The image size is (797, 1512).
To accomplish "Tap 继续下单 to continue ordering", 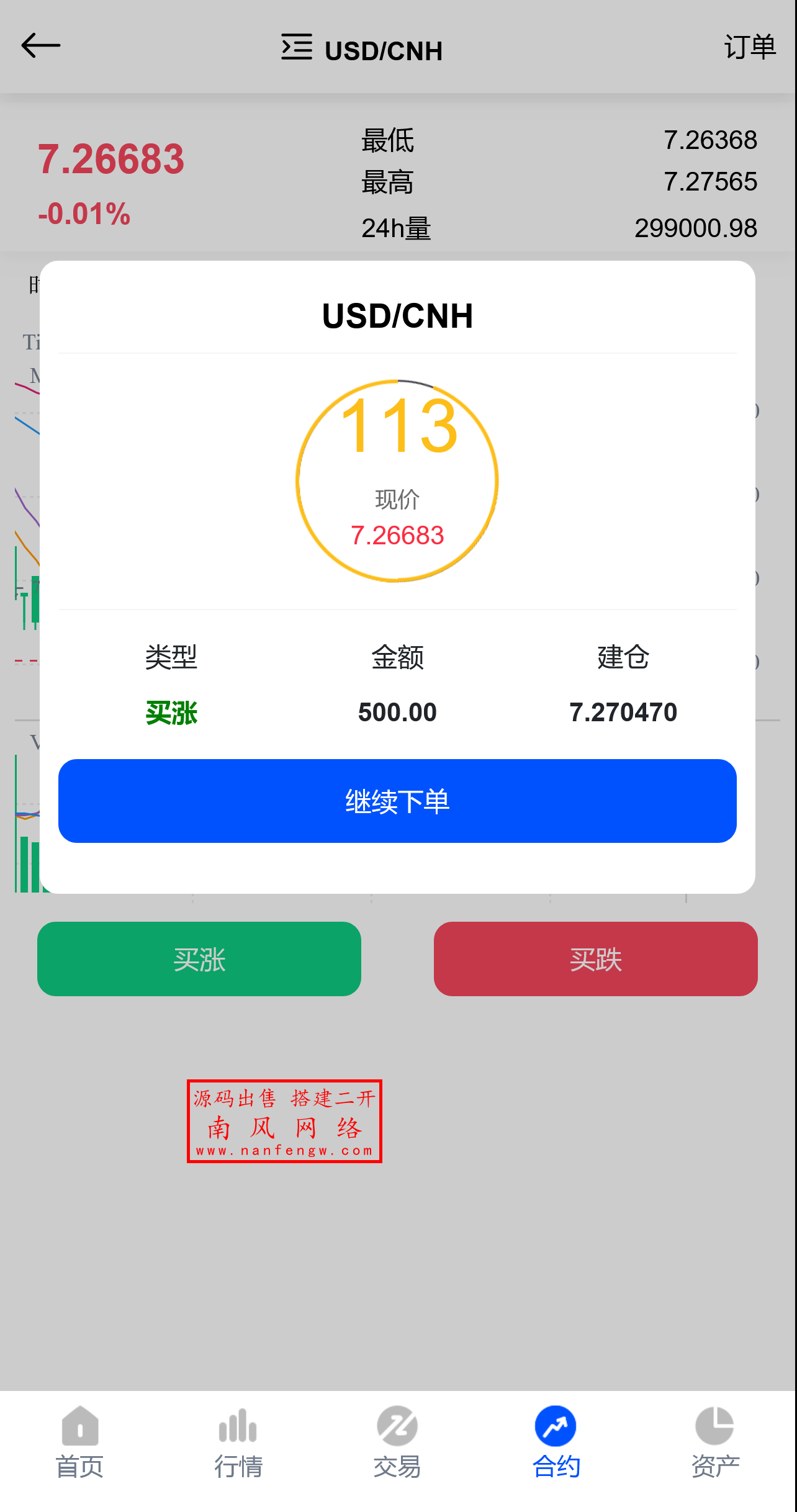I will (397, 801).
